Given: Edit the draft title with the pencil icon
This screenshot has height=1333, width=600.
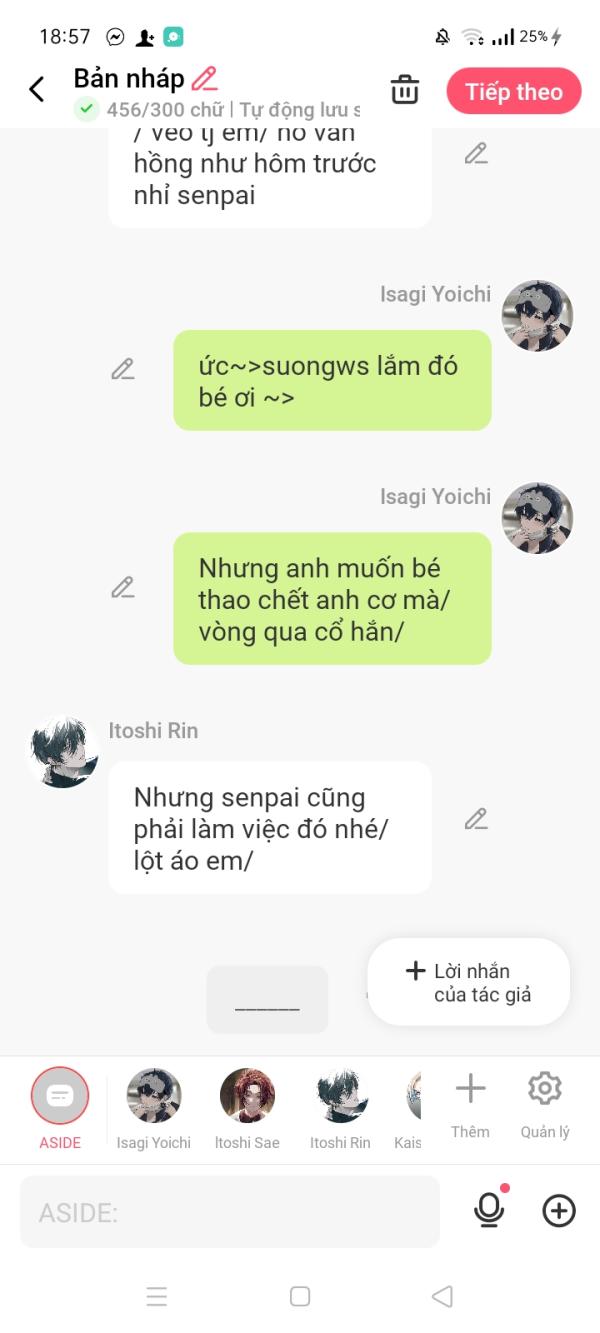Looking at the screenshot, I should click(x=204, y=78).
